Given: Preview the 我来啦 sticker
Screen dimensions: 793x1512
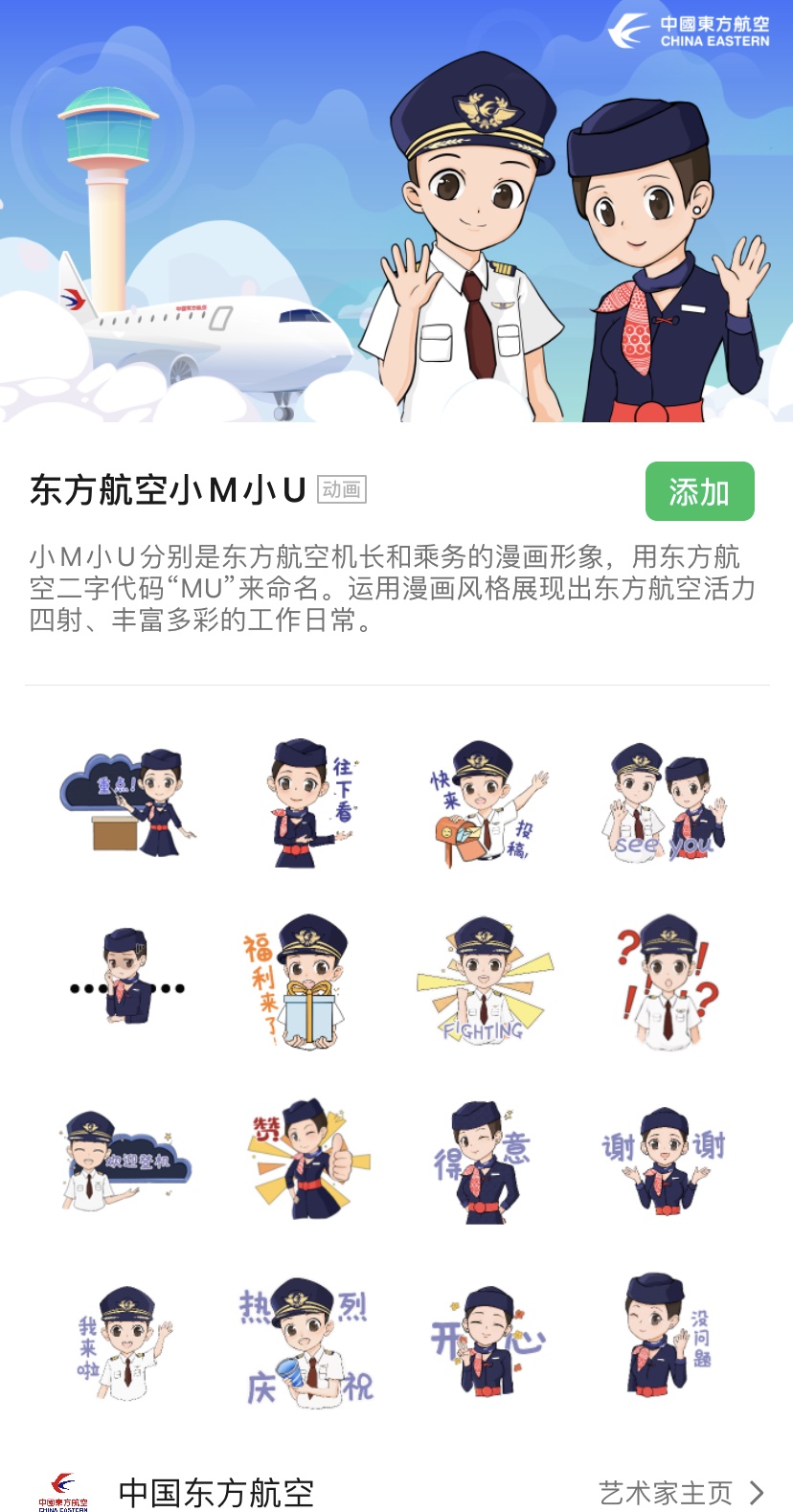Looking at the screenshot, I should (x=126, y=1341).
